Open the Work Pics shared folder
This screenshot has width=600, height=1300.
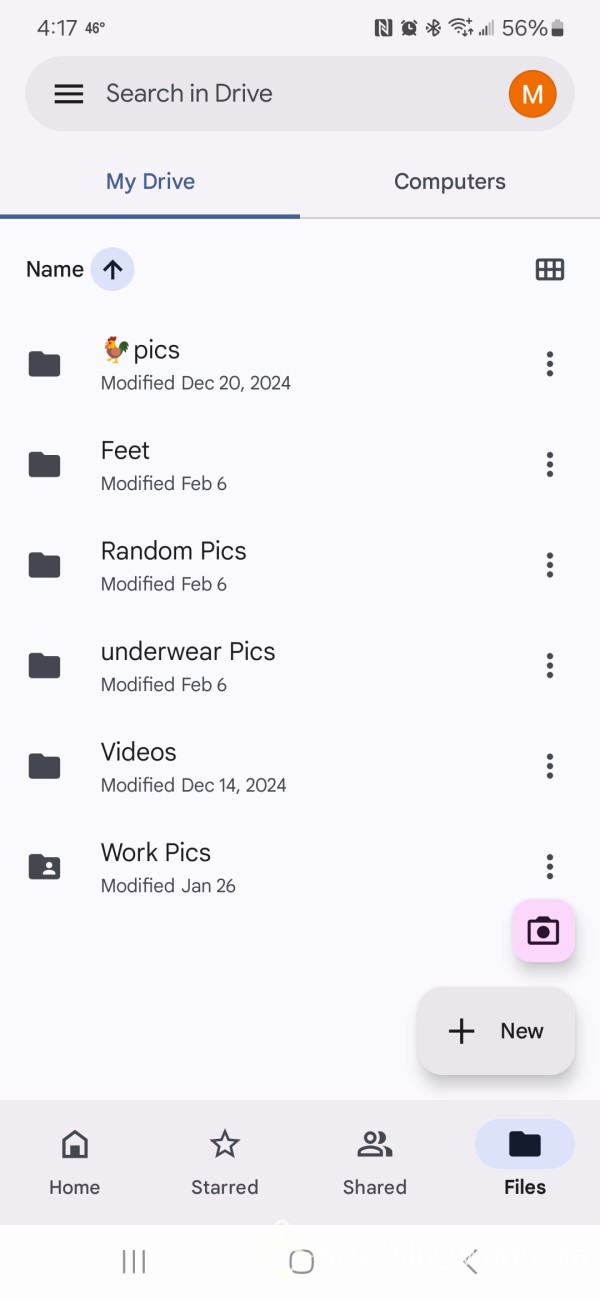[300, 867]
